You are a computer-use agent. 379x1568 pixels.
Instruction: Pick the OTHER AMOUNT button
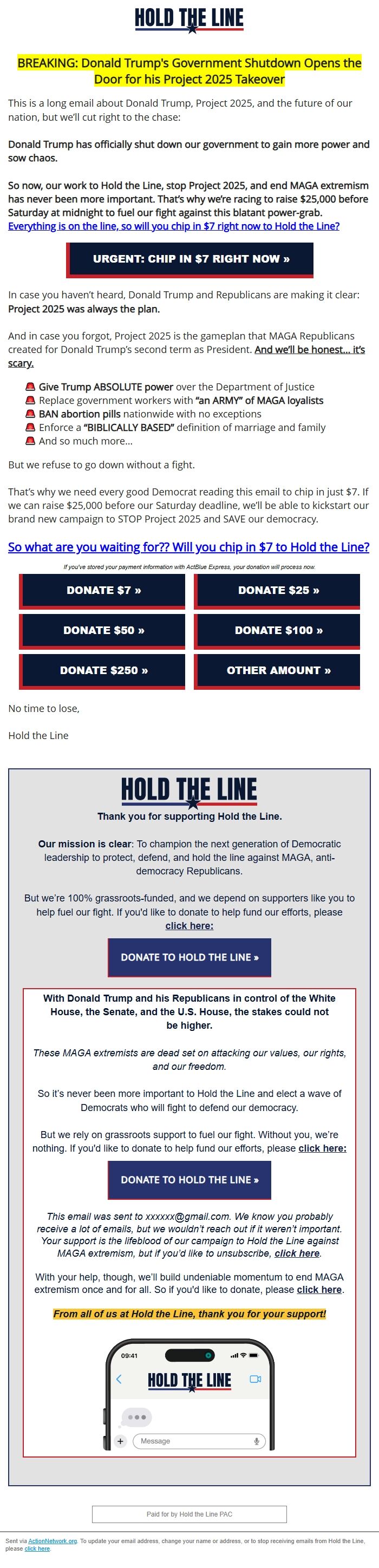[x=277, y=671]
